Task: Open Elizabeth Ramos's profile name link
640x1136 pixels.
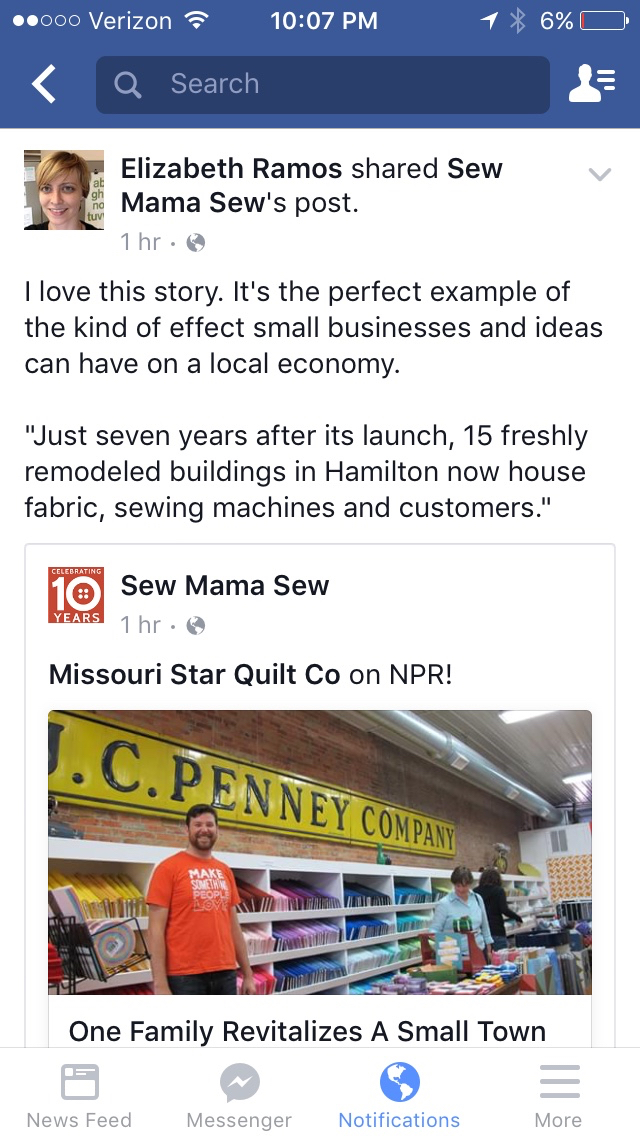Action: click(x=231, y=169)
